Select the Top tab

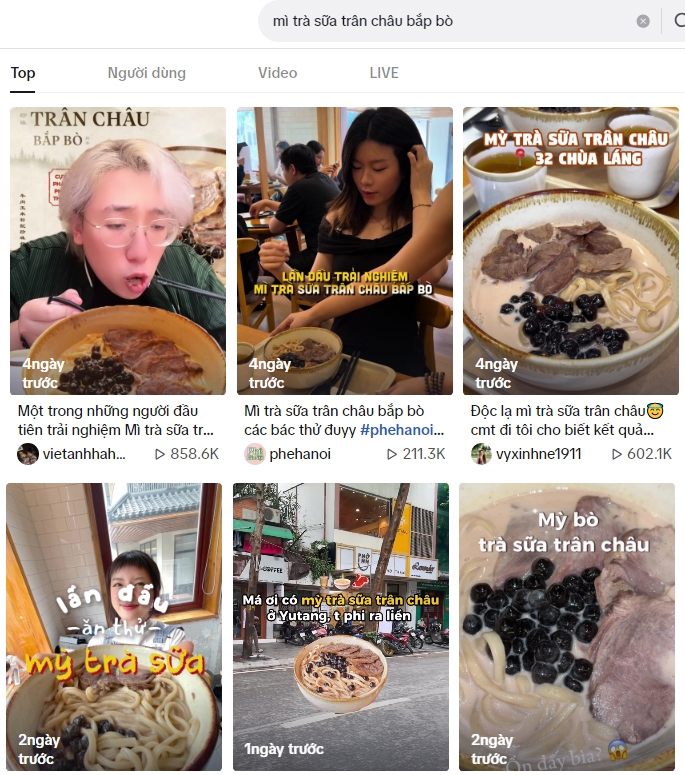pyautogui.click(x=23, y=73)
